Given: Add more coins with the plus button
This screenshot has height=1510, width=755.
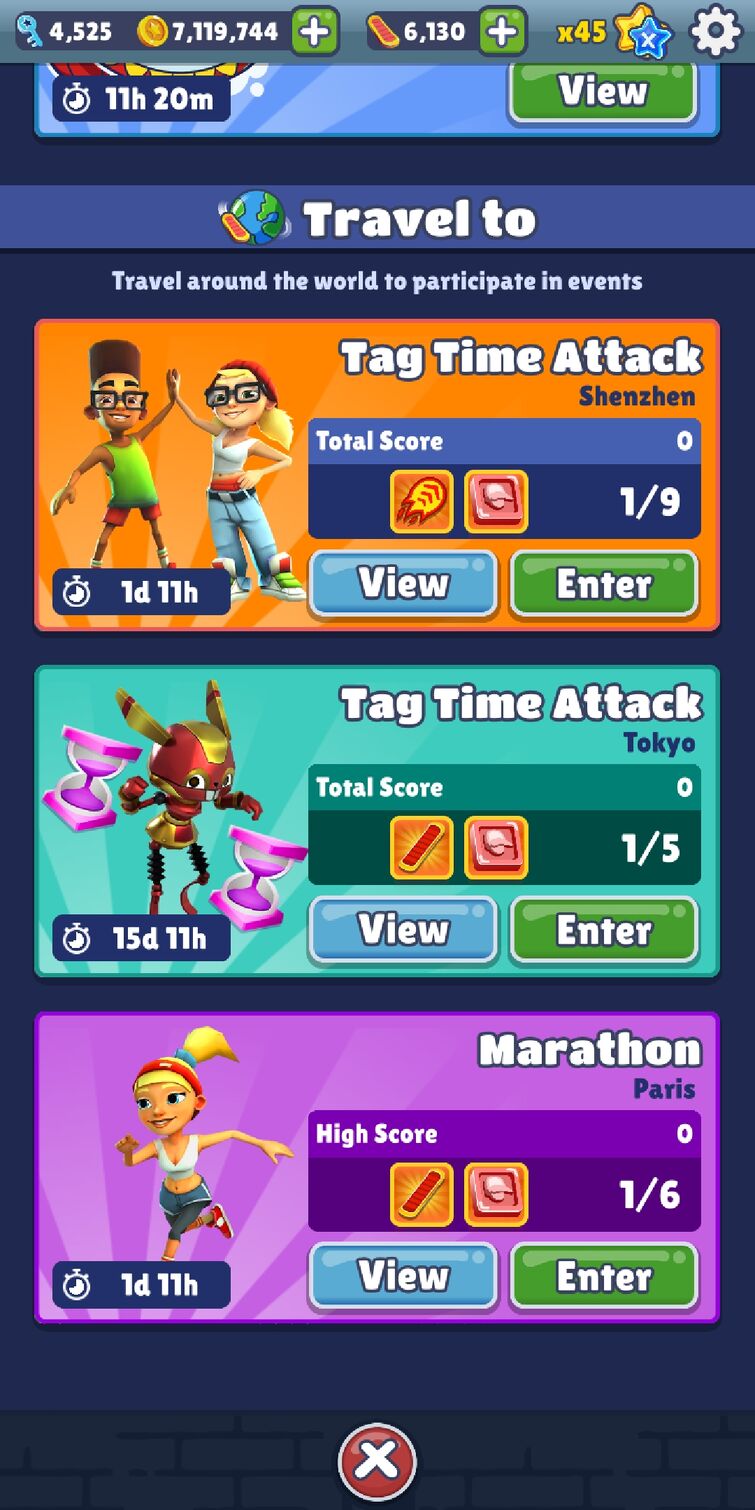Looking at the screenshot, I should 315,32.
